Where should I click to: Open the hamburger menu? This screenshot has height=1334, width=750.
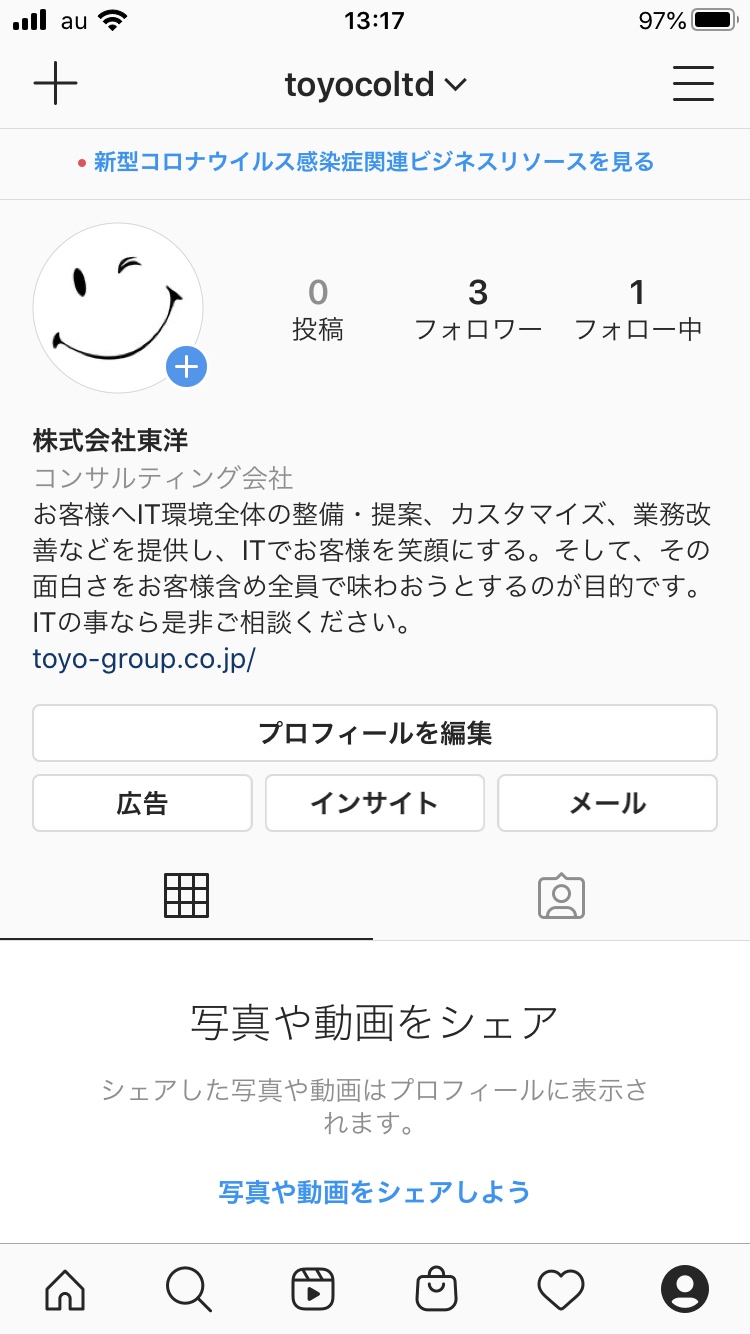693,84
